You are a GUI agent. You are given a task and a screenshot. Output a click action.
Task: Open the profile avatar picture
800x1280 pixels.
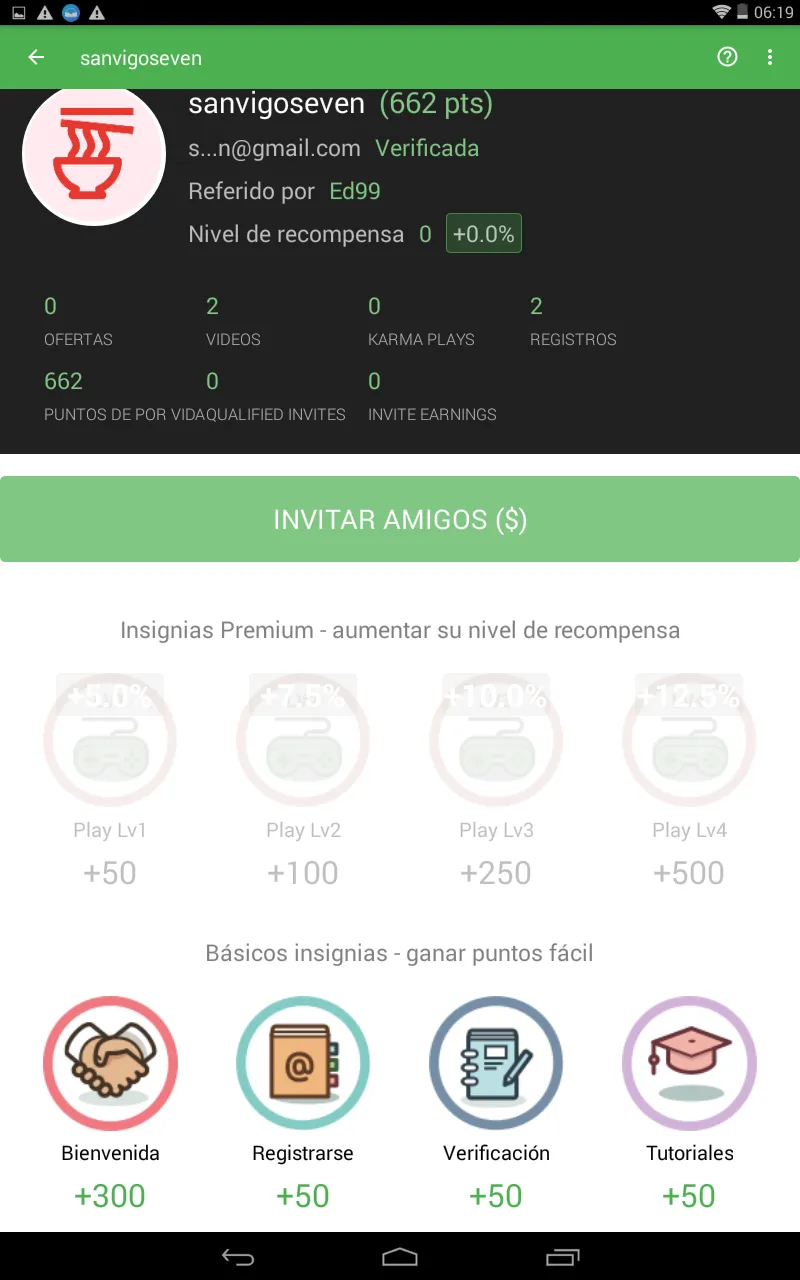[94, 155]
